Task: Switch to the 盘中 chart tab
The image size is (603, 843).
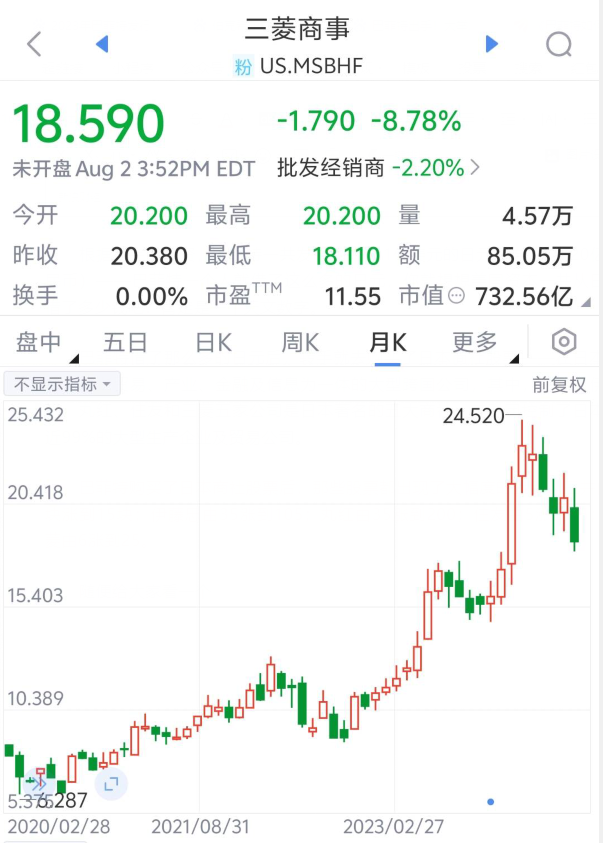Action: point(38,343)
